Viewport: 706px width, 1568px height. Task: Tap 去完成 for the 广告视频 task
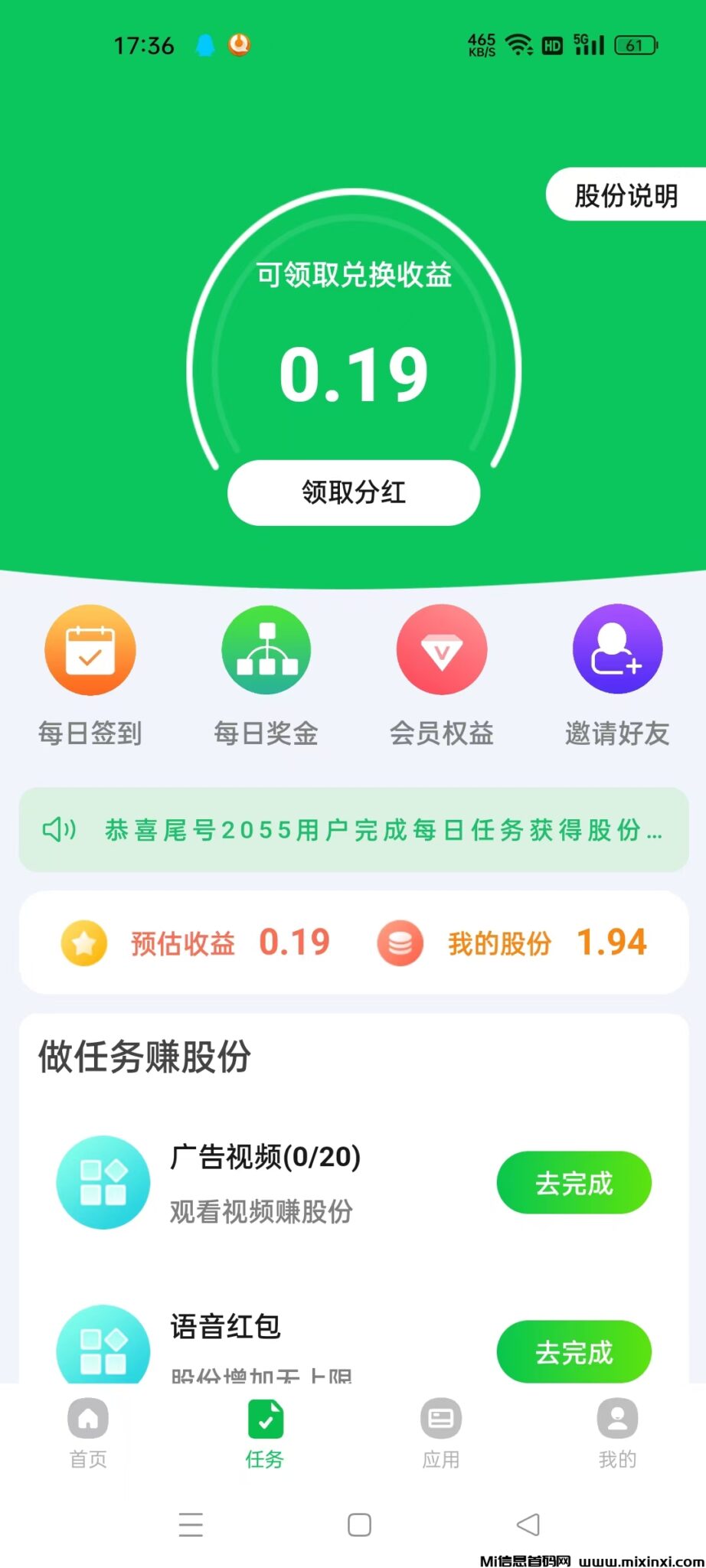(574, 1182)
